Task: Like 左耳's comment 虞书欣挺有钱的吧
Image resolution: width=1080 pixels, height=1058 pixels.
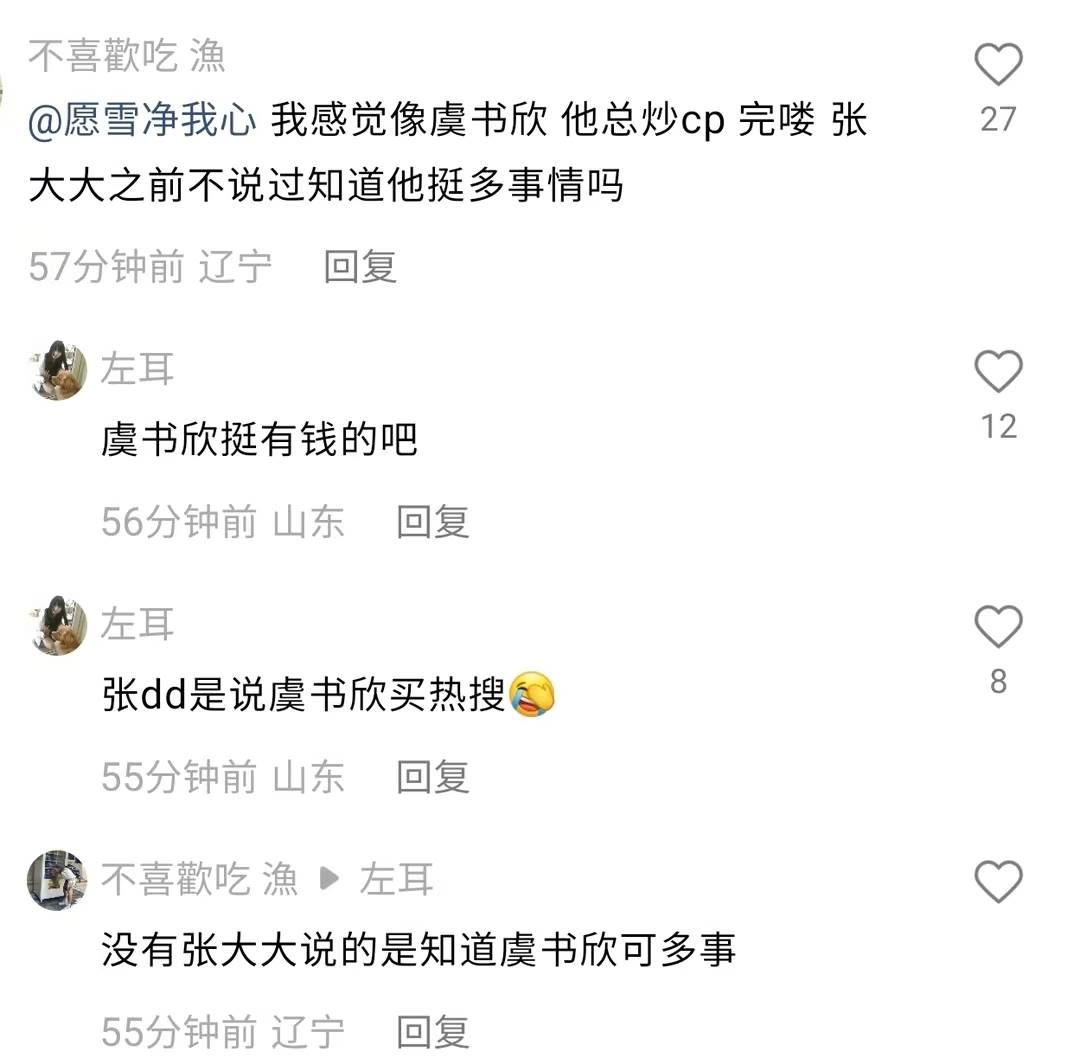Action: point(998,373)
